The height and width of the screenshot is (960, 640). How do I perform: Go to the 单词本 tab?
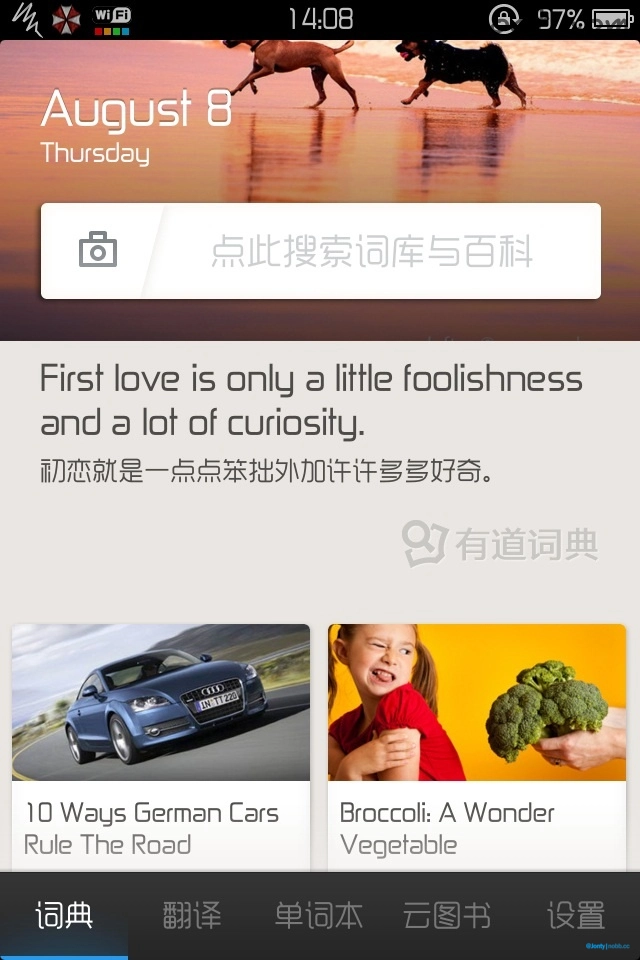click(319, 915)
